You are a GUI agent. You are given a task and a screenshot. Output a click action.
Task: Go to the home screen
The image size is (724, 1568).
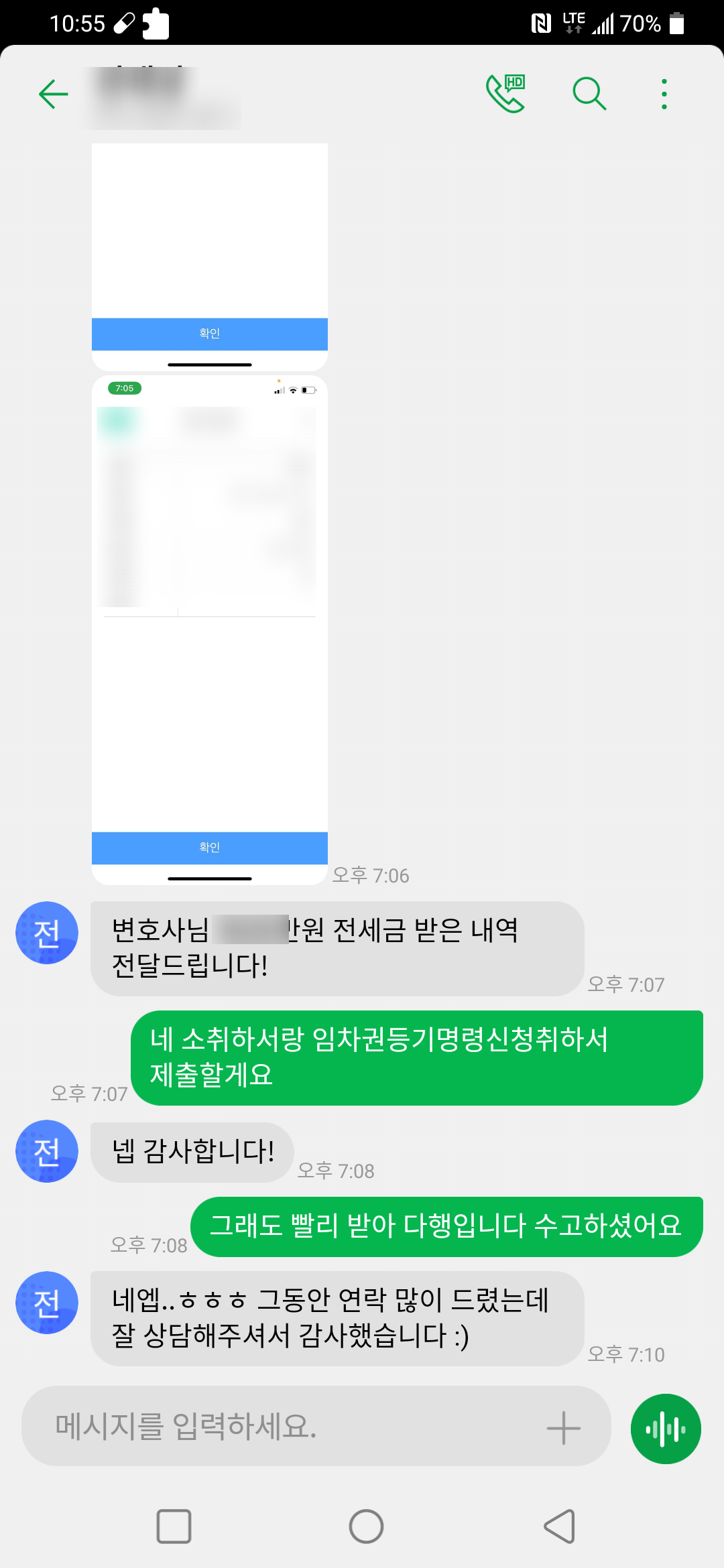point(366,1526)
